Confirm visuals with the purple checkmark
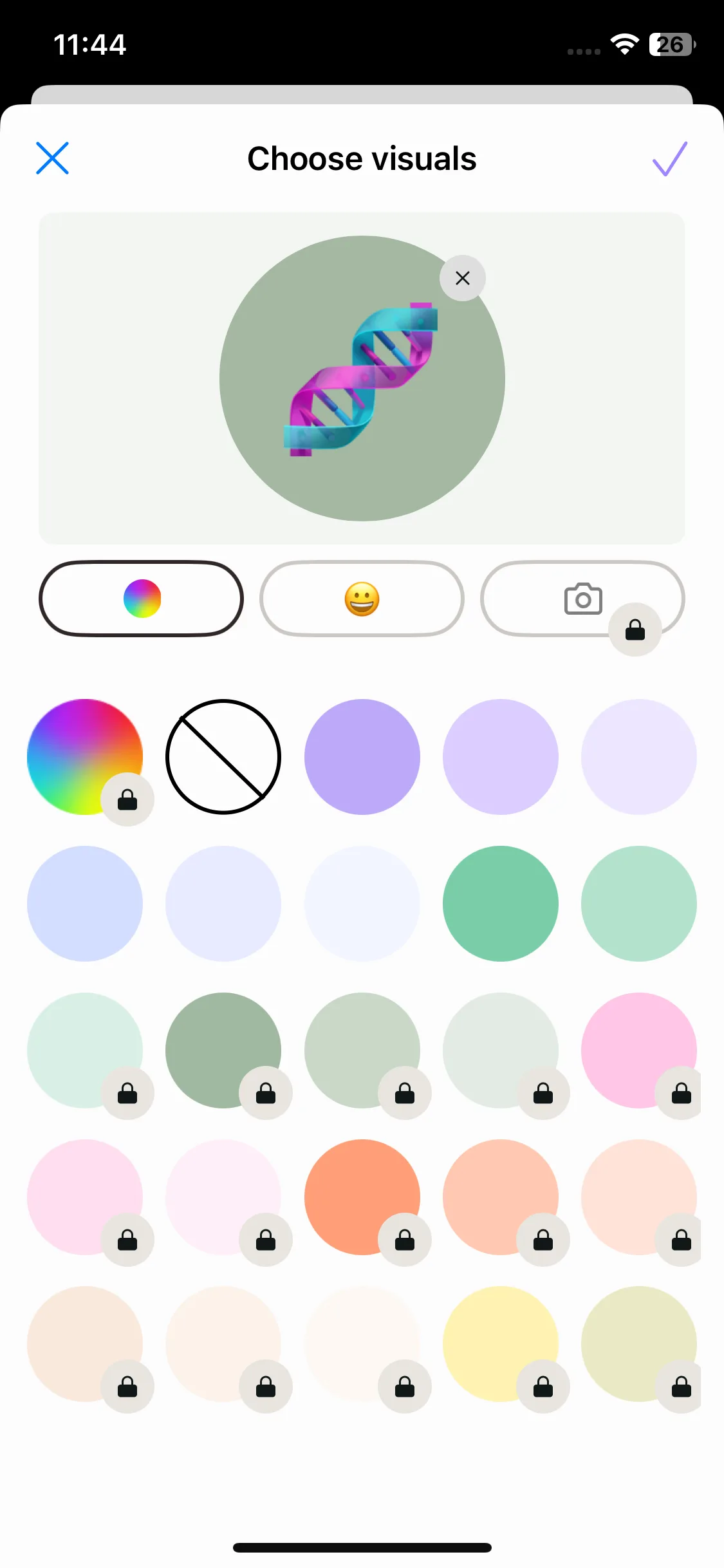The width and height of the screenshot is (724, 1568). tap(670, 158)
